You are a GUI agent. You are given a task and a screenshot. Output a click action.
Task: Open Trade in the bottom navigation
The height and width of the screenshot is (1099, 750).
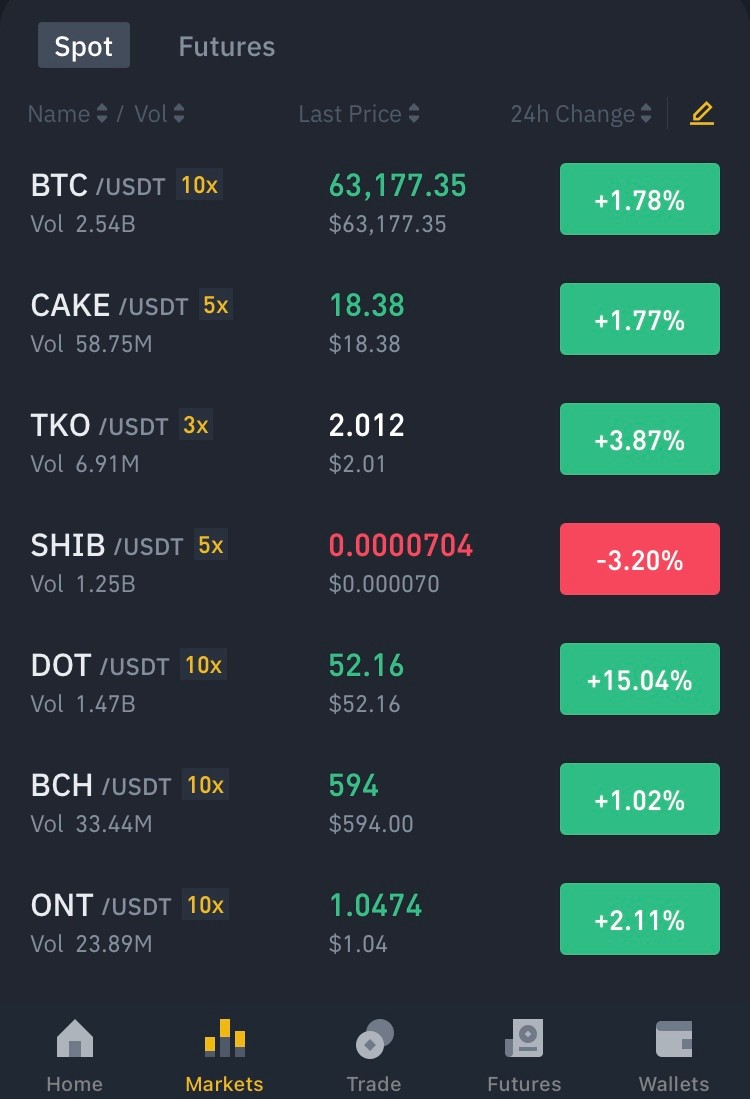(374, 1056)
